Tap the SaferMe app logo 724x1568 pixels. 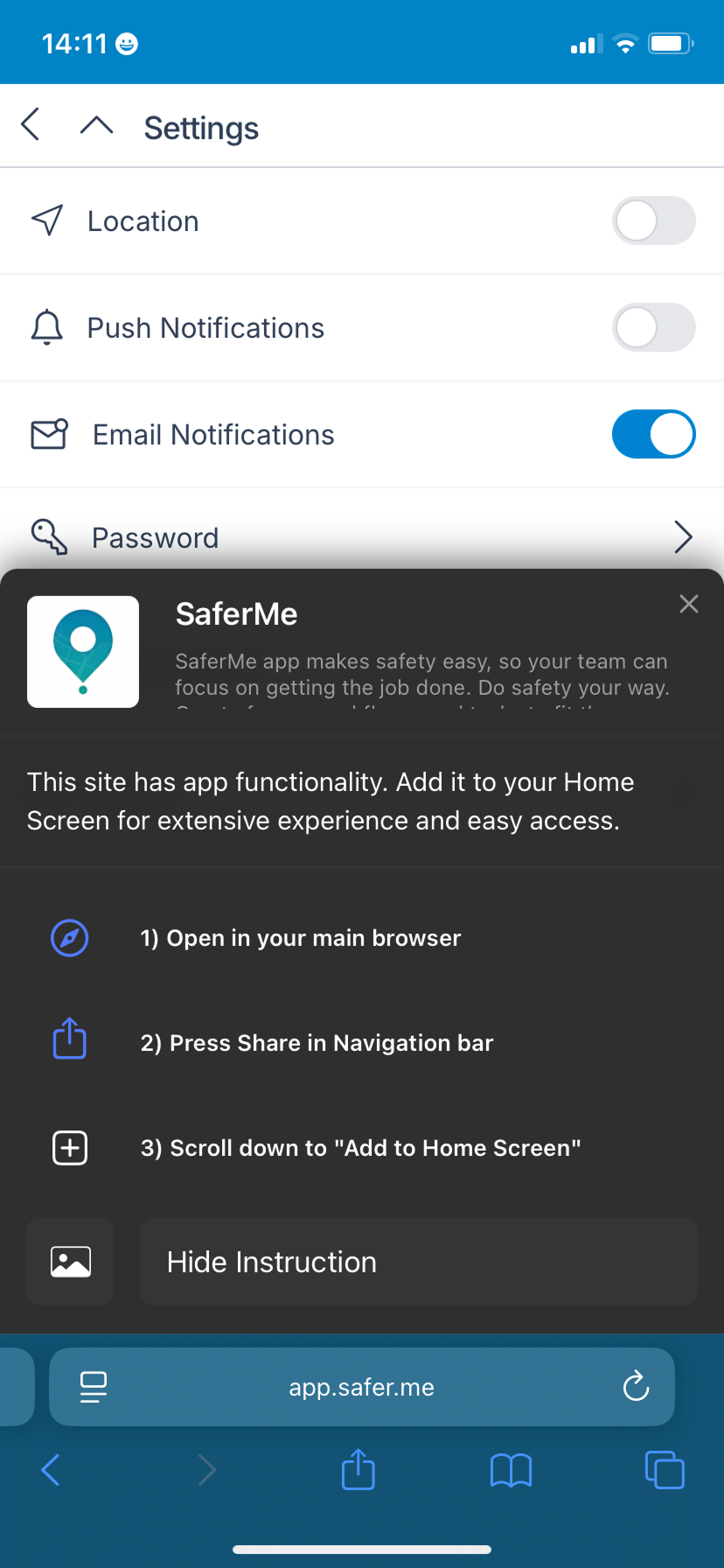(x=83, y=651)
